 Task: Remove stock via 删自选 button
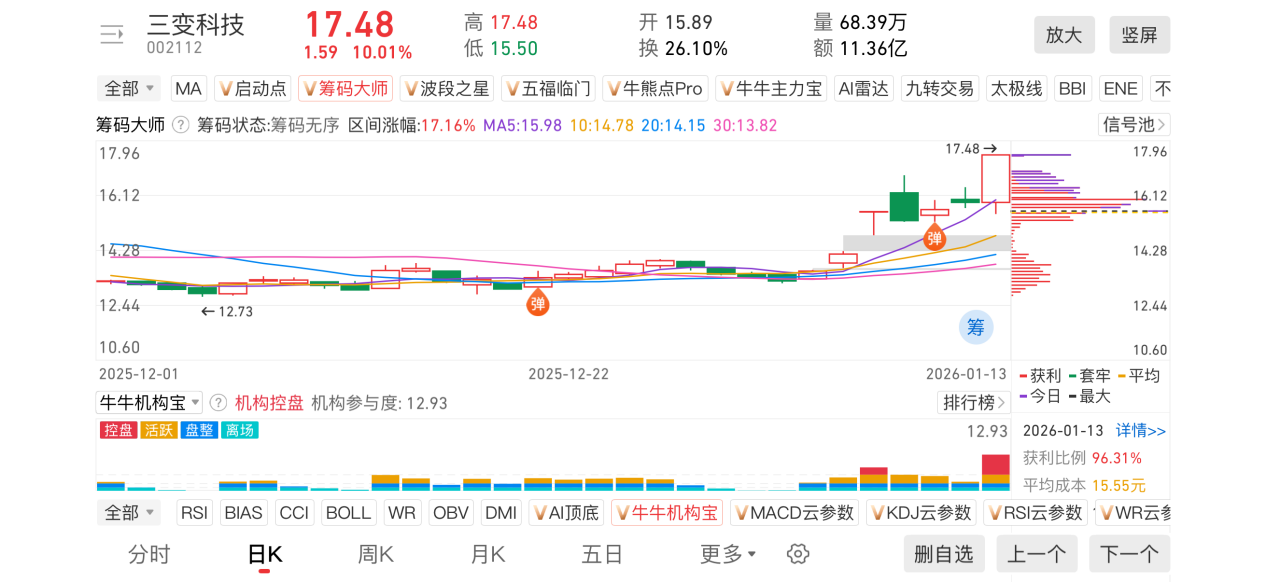pos(944,554)
